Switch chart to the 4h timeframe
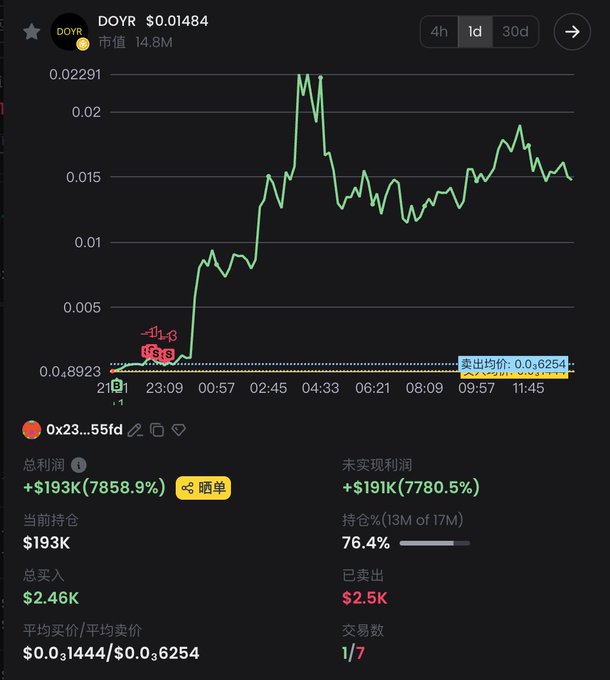Viewport: 610px width, 680px height. 439,32
